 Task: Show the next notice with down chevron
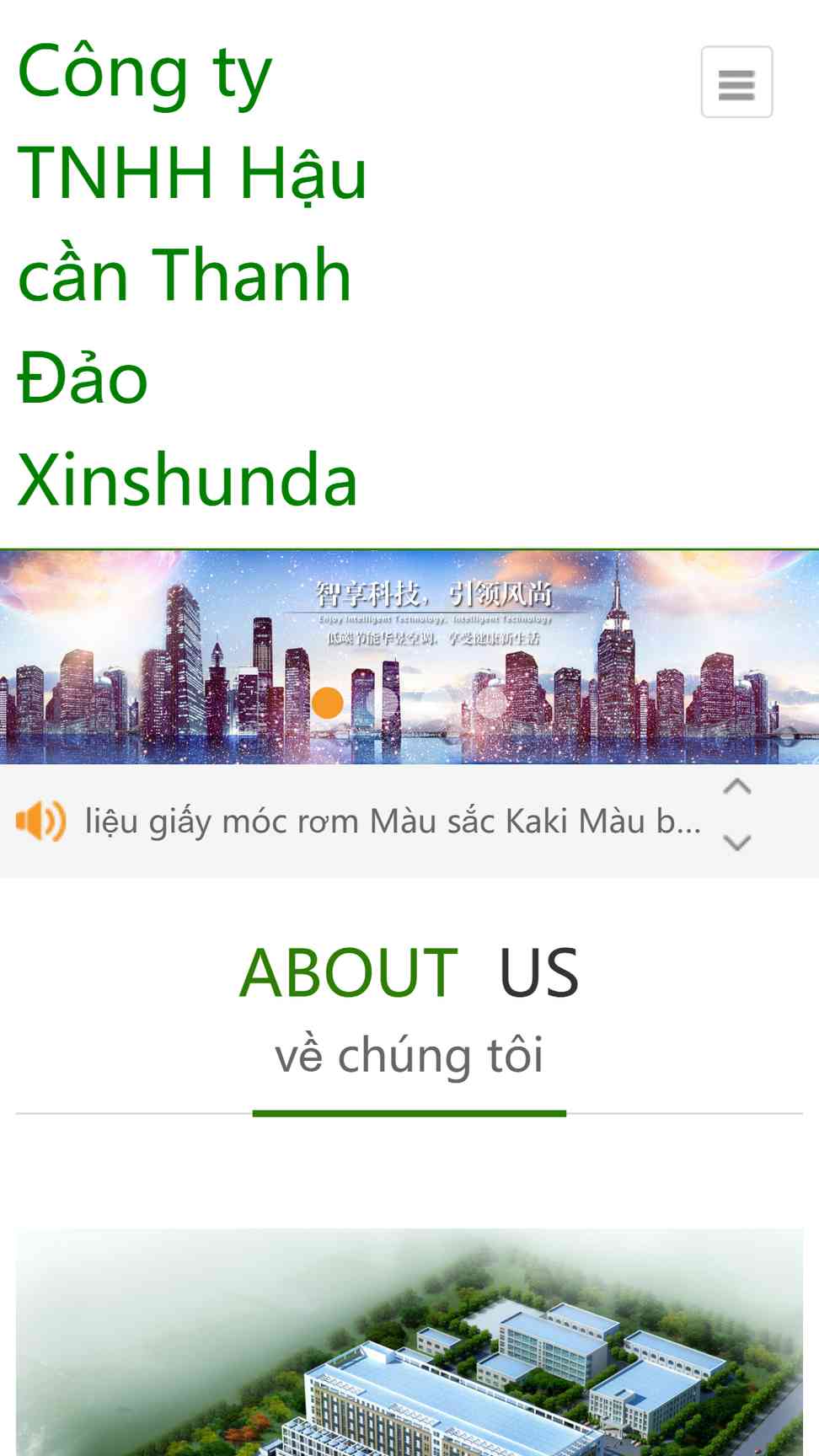[x=737, y=843]
